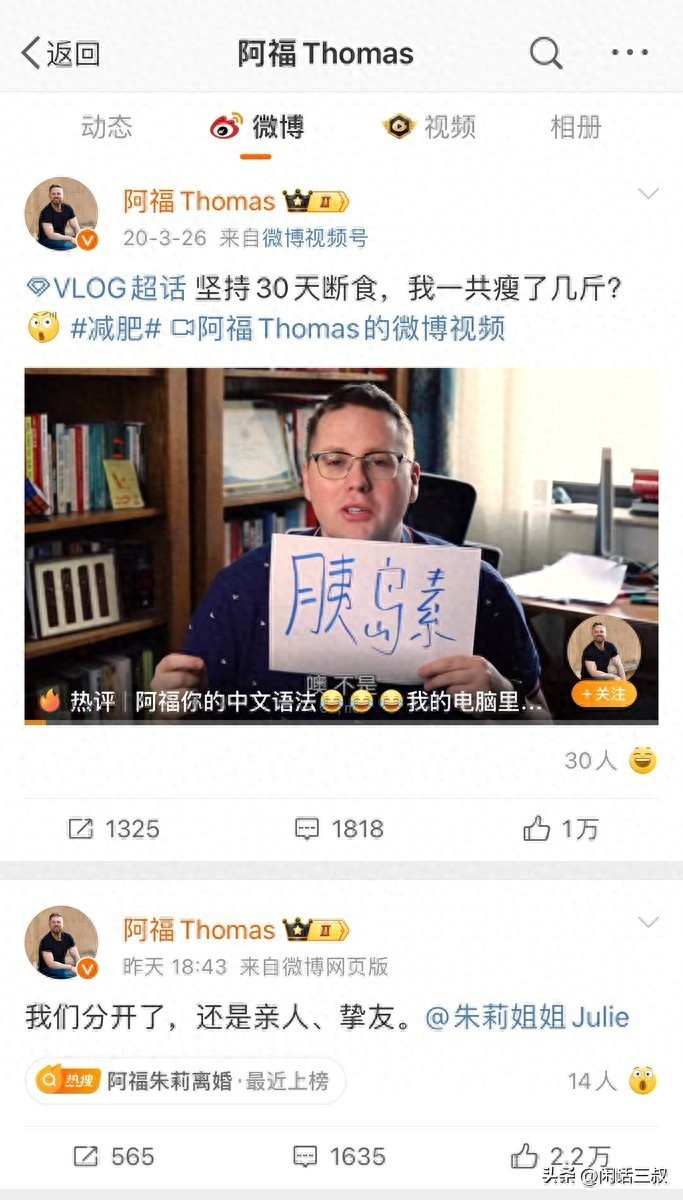Switch to the 视频 tab
The width and height of the screenshot is (683, 1200).
click(430, 127)
